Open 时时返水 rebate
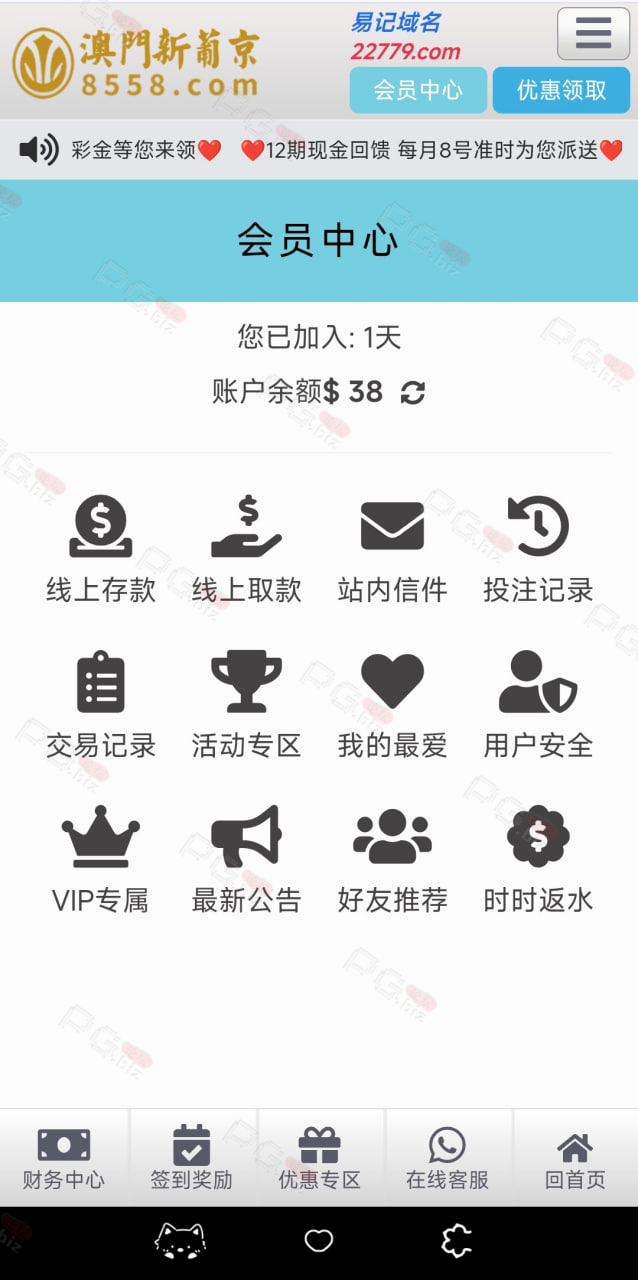638x1280 pixels. pos(538,860)
